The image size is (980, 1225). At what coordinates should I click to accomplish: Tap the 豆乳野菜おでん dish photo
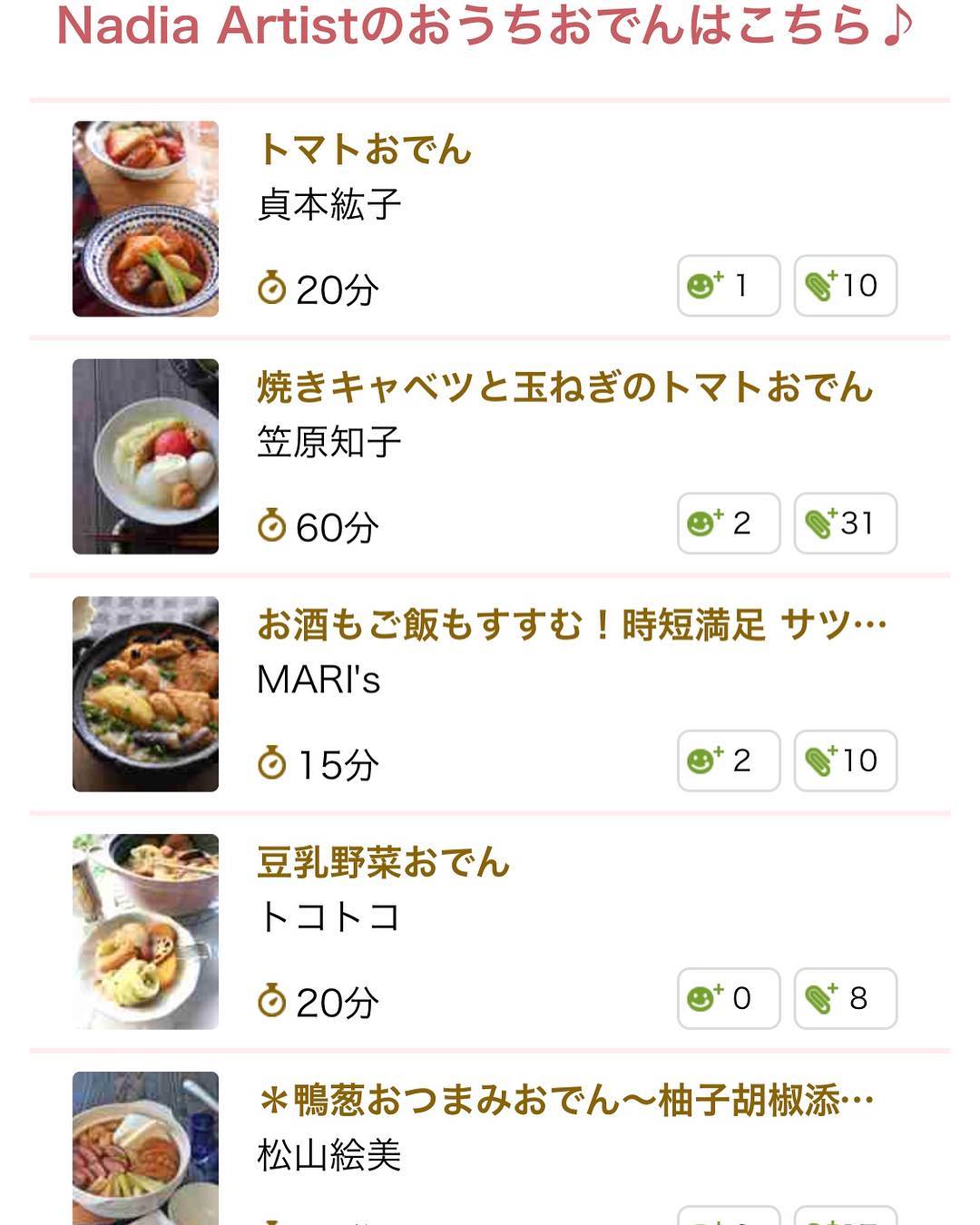pyautogui.click(x=145, y=931)
